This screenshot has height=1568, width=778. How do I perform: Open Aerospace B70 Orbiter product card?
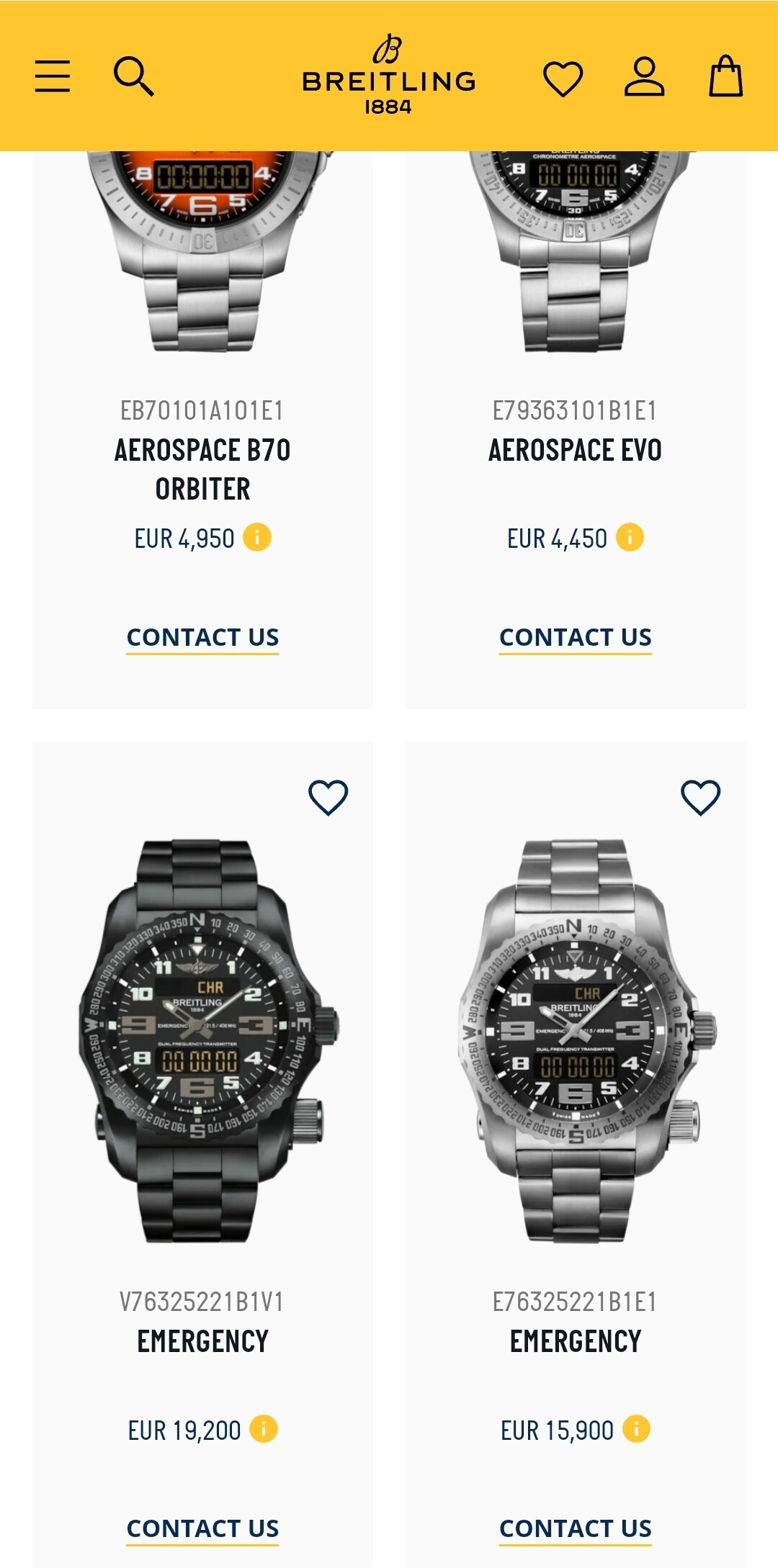(x=202, y=469)
